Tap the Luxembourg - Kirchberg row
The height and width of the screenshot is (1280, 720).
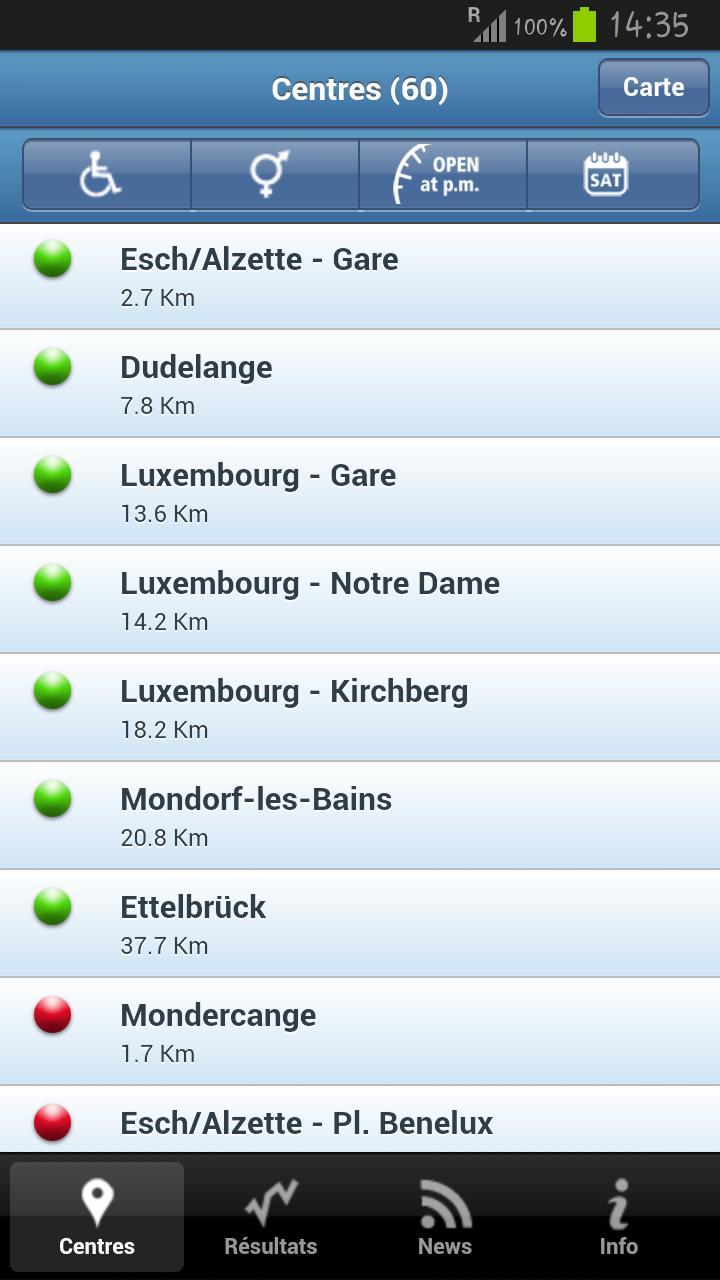(360, 708)
